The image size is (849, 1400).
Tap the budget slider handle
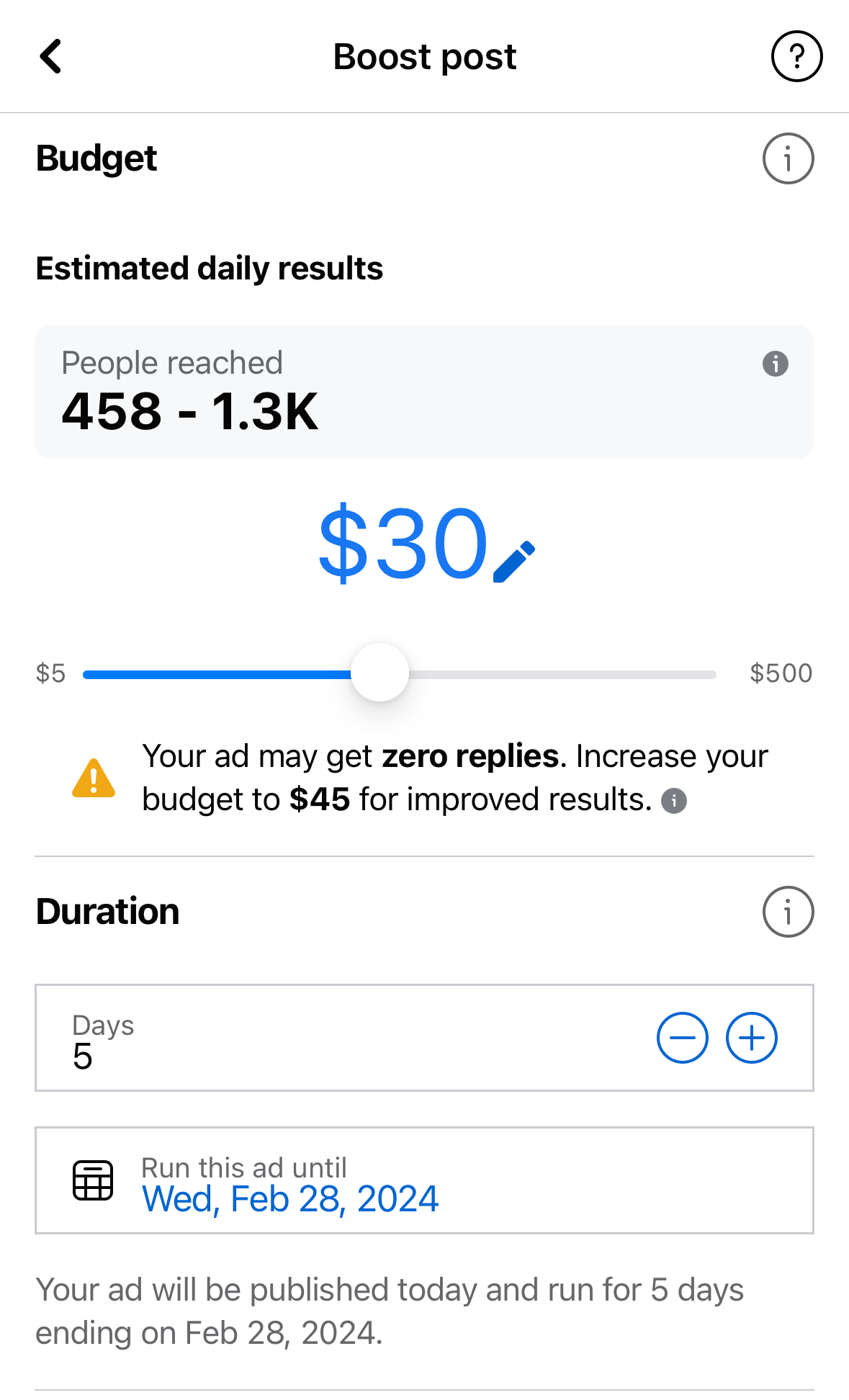pos(379,673)
